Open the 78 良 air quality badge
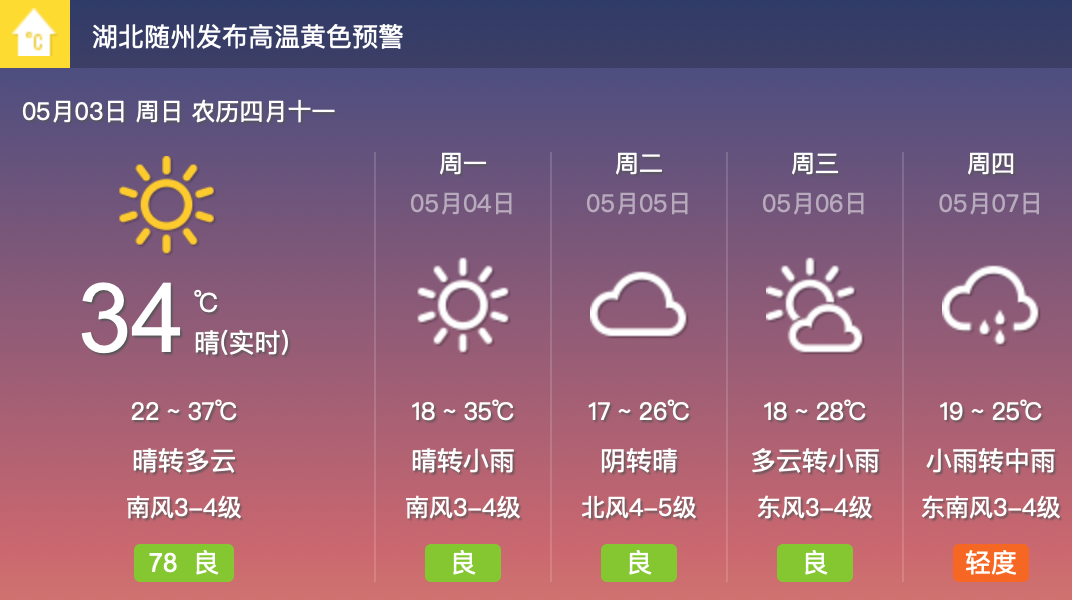This screenshot has width=1072, height=600. point(184,563)
